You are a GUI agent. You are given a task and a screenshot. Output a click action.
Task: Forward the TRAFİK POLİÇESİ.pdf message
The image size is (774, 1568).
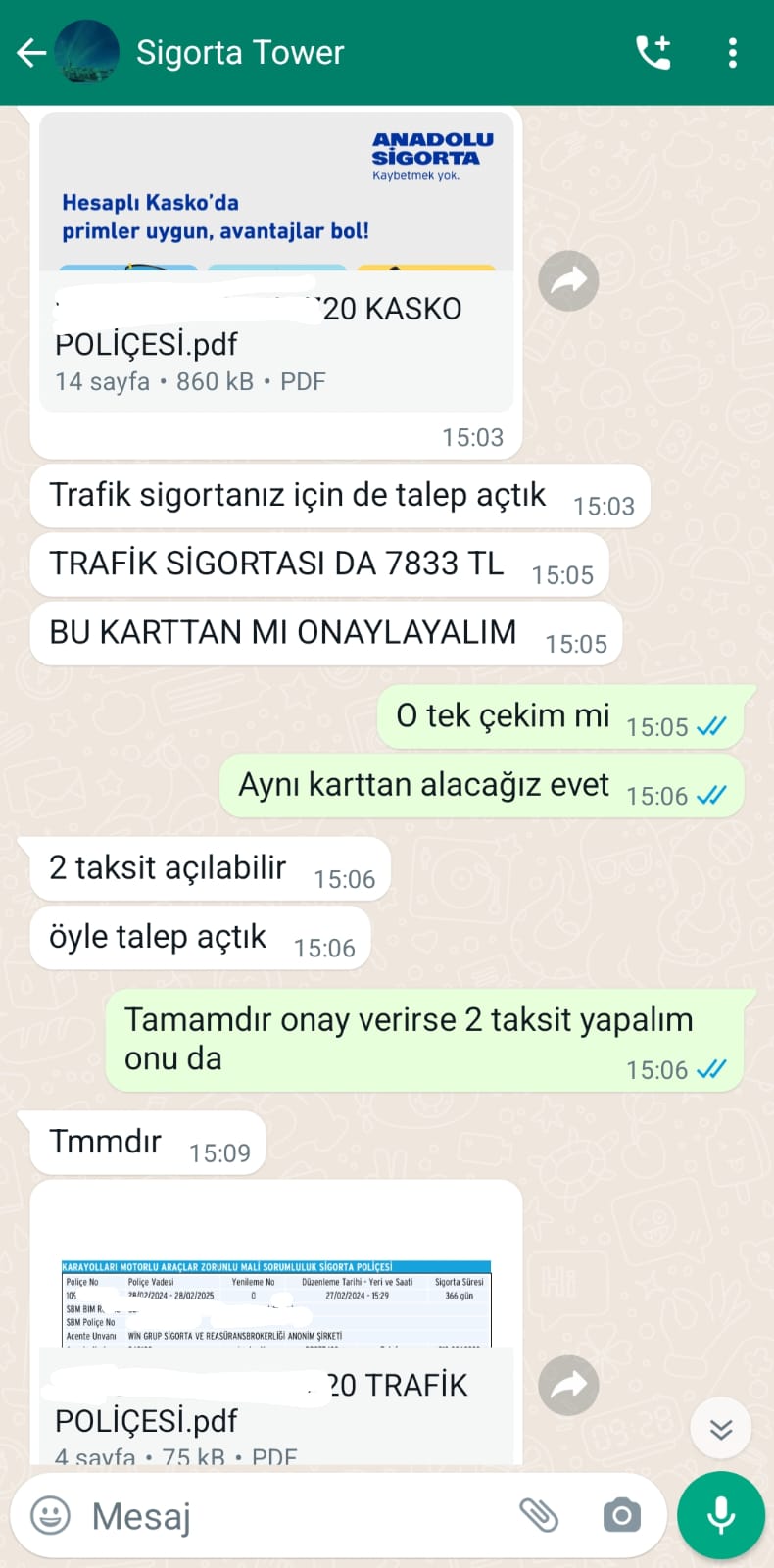[568, 1385]
